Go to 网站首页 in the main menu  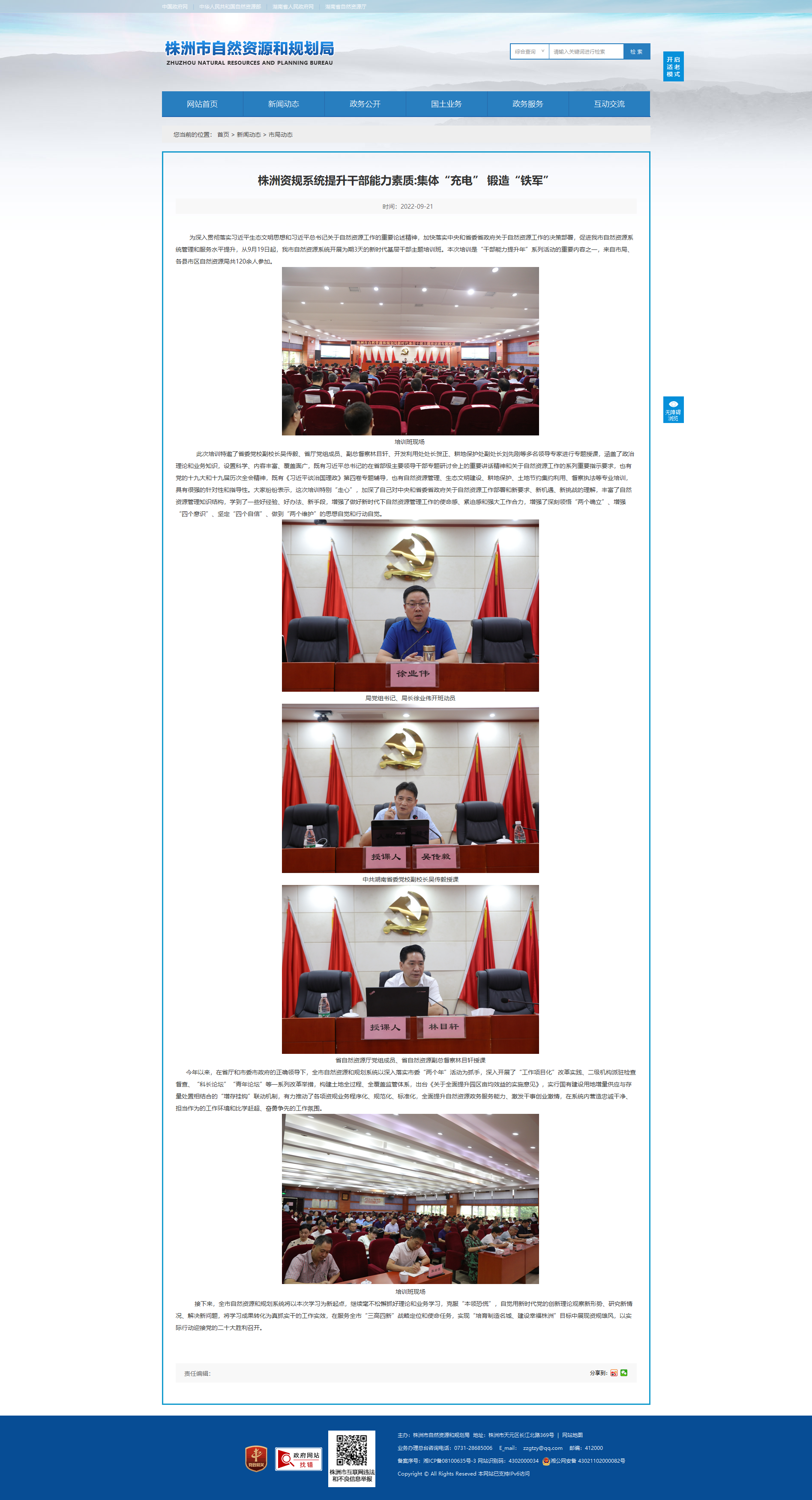(x=202, y=104)
